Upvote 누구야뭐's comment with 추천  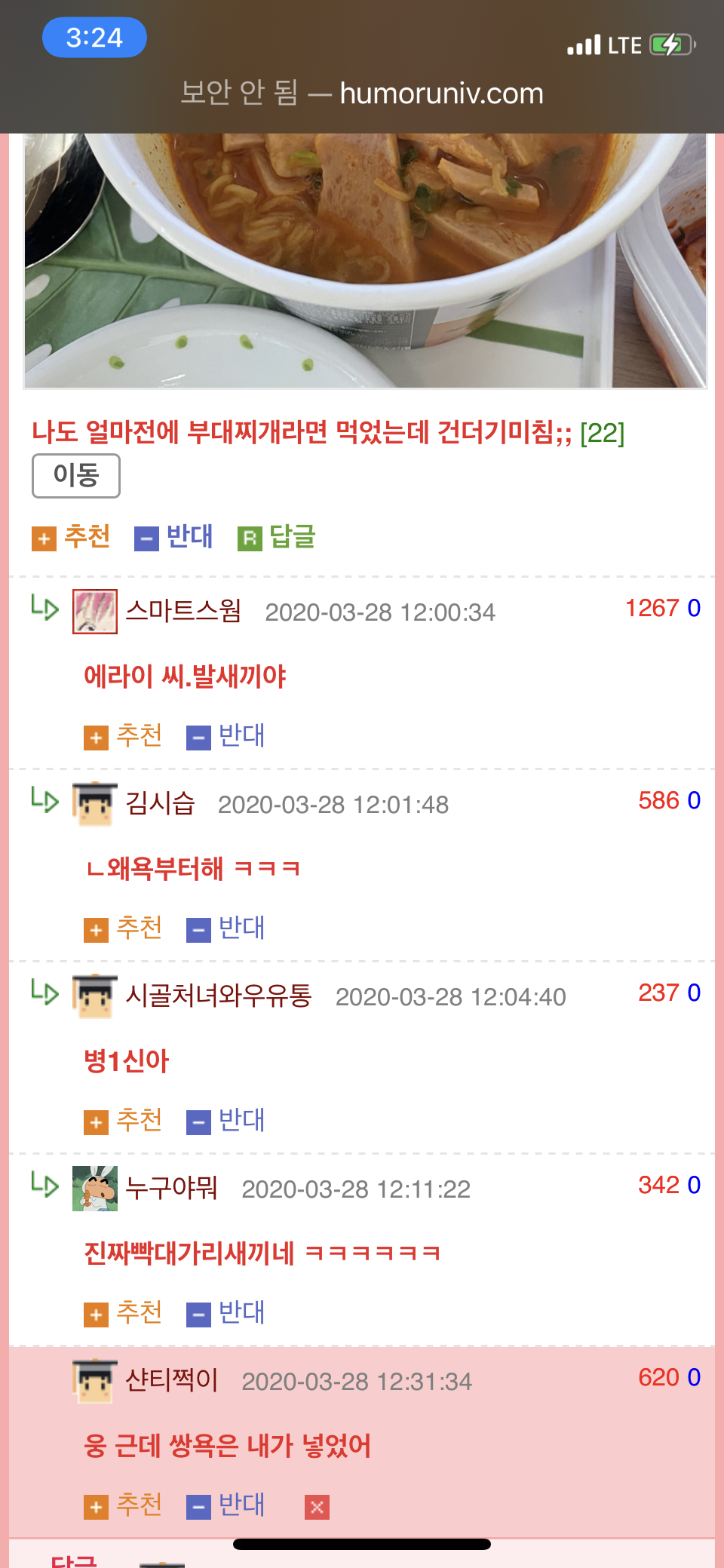(124, 1312)
